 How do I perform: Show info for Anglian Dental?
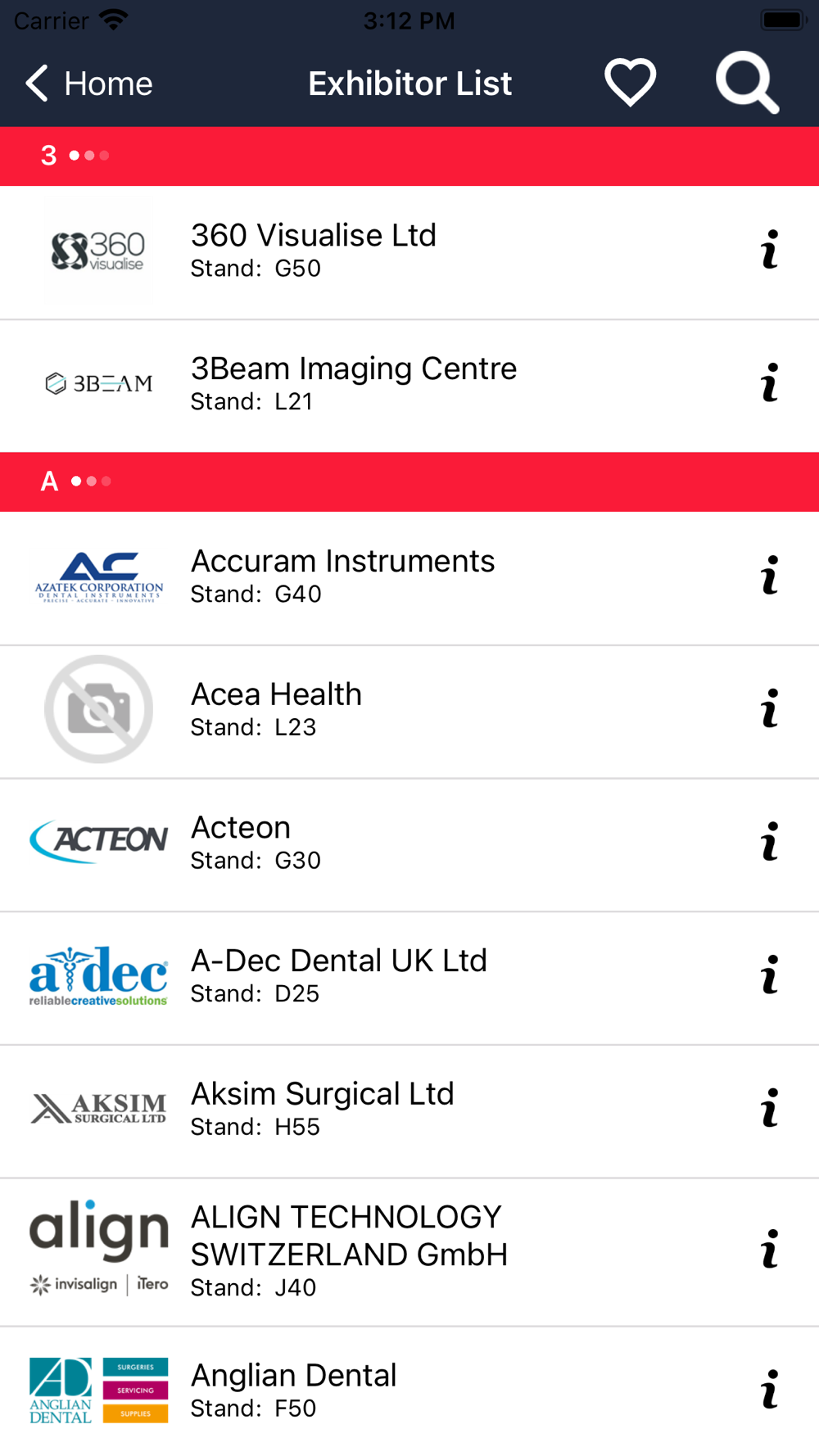[x=769, y=1390]
